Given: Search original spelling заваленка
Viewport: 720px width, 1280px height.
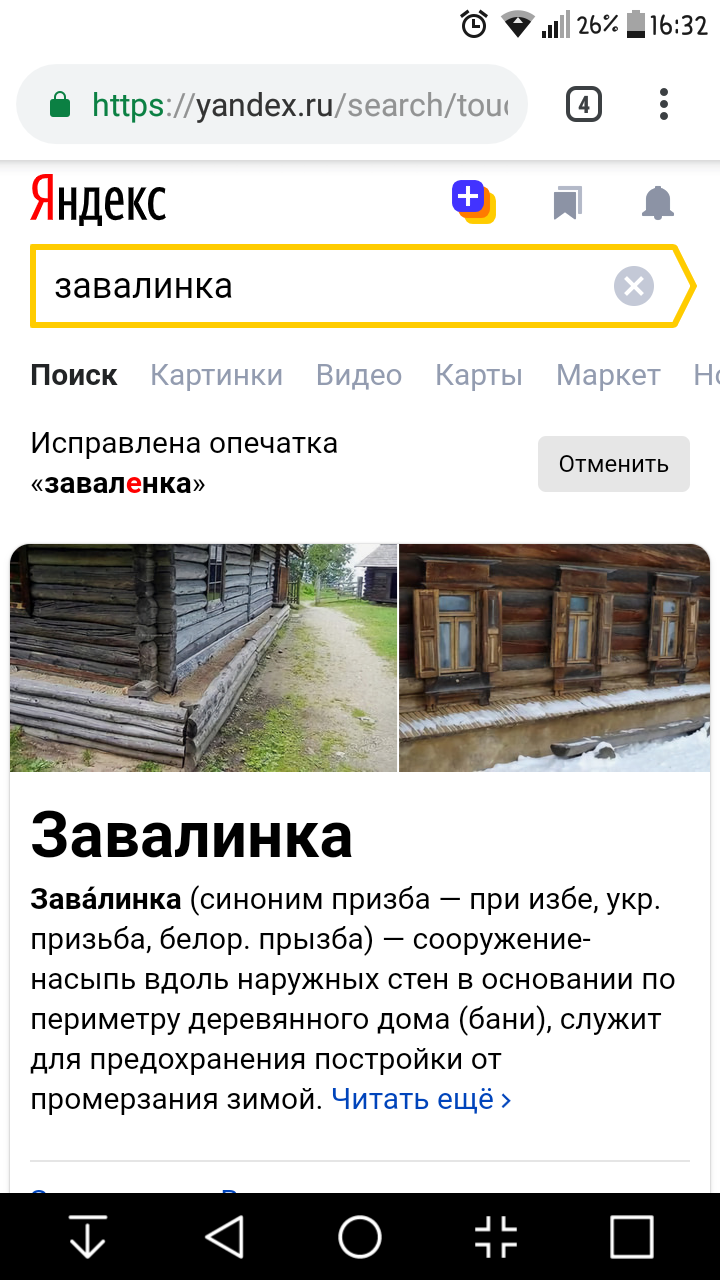Looking at the screenshot, I should [x=118, y=484].
